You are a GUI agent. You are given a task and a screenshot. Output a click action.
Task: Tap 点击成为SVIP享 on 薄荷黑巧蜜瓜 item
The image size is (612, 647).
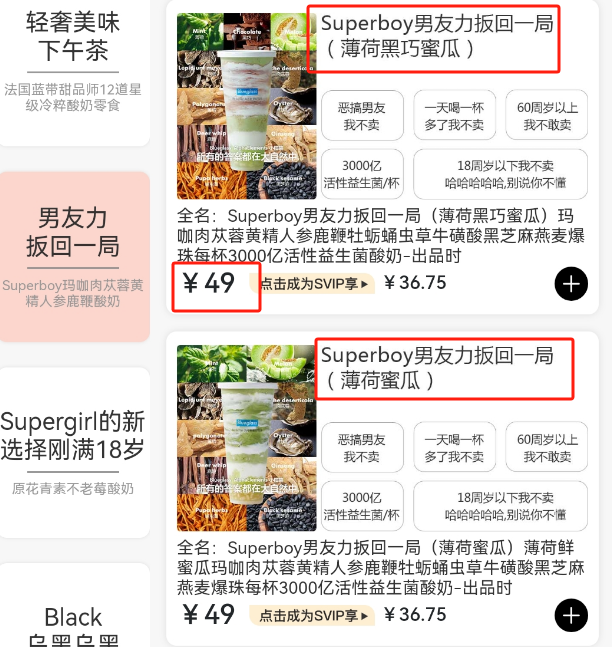(x=312, y=284)
